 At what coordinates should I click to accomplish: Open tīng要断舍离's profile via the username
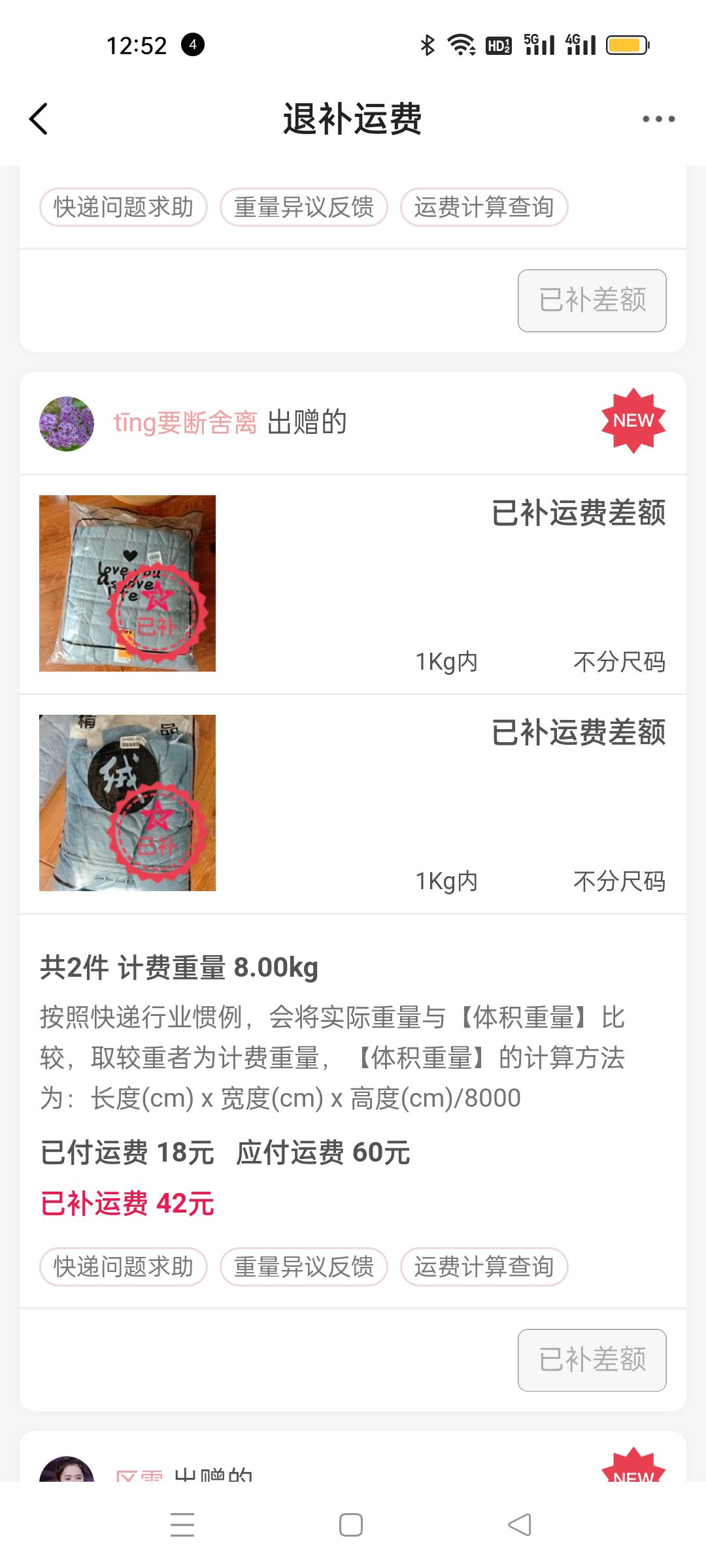(x=186, y=423)
